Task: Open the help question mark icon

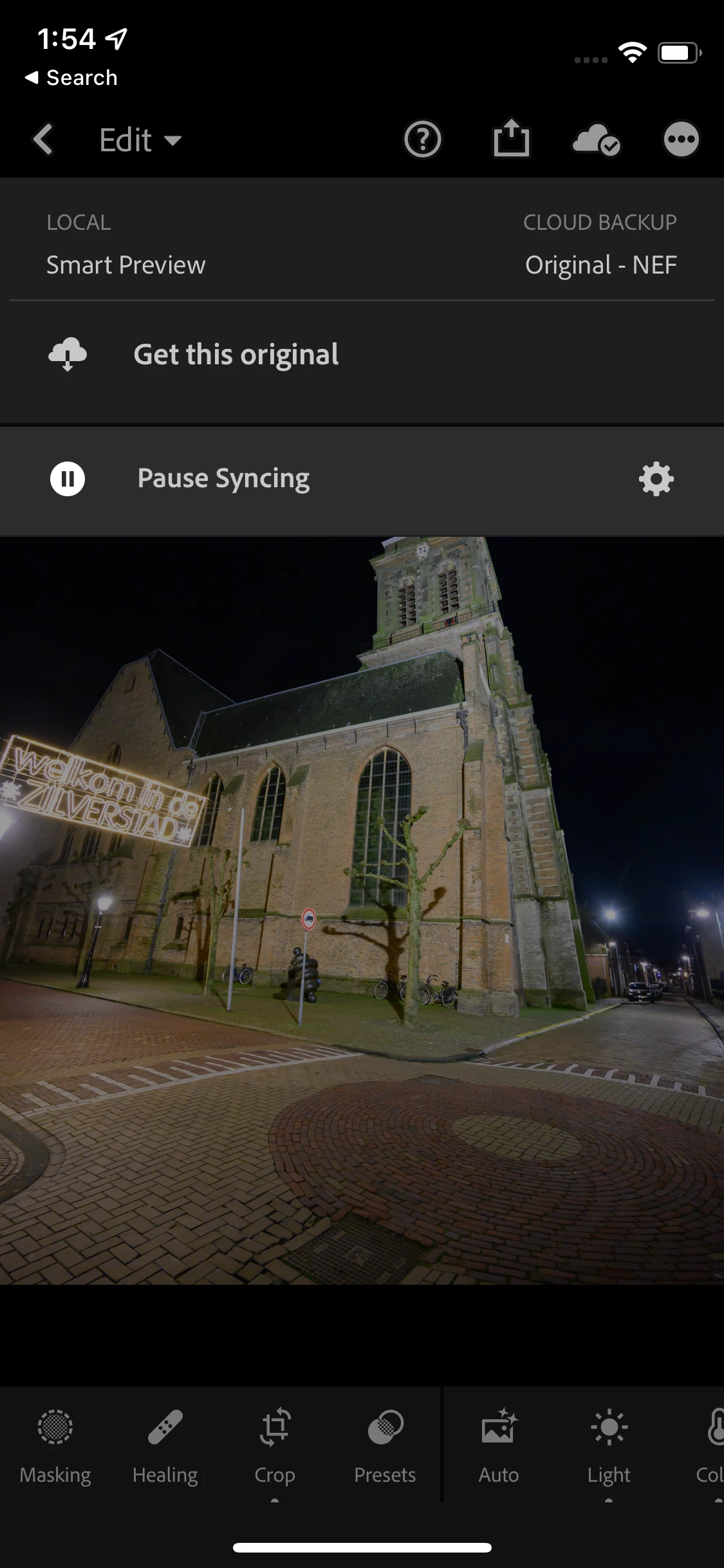Action: 422,140
